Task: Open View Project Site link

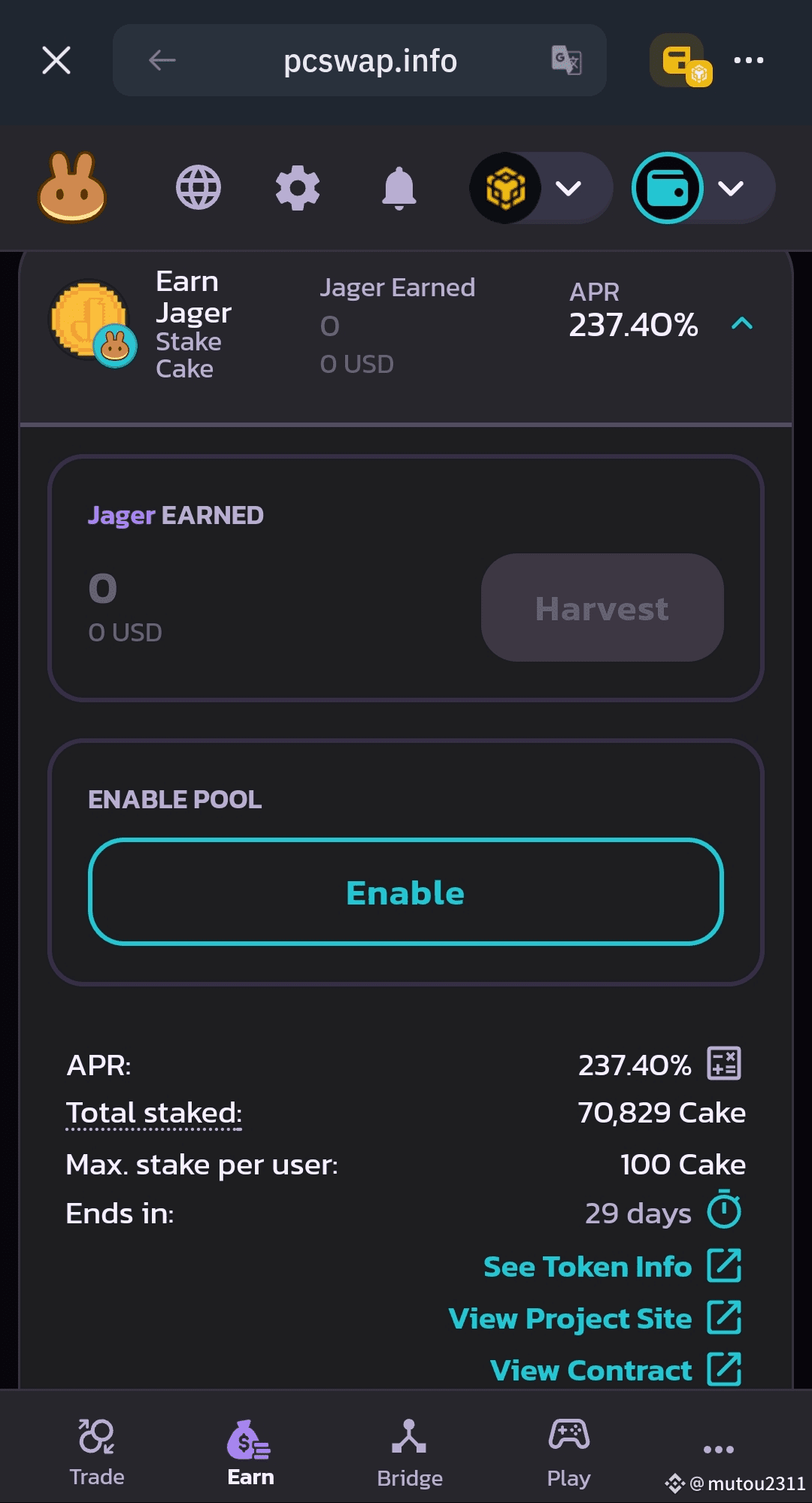Action: click(595, 1318)
